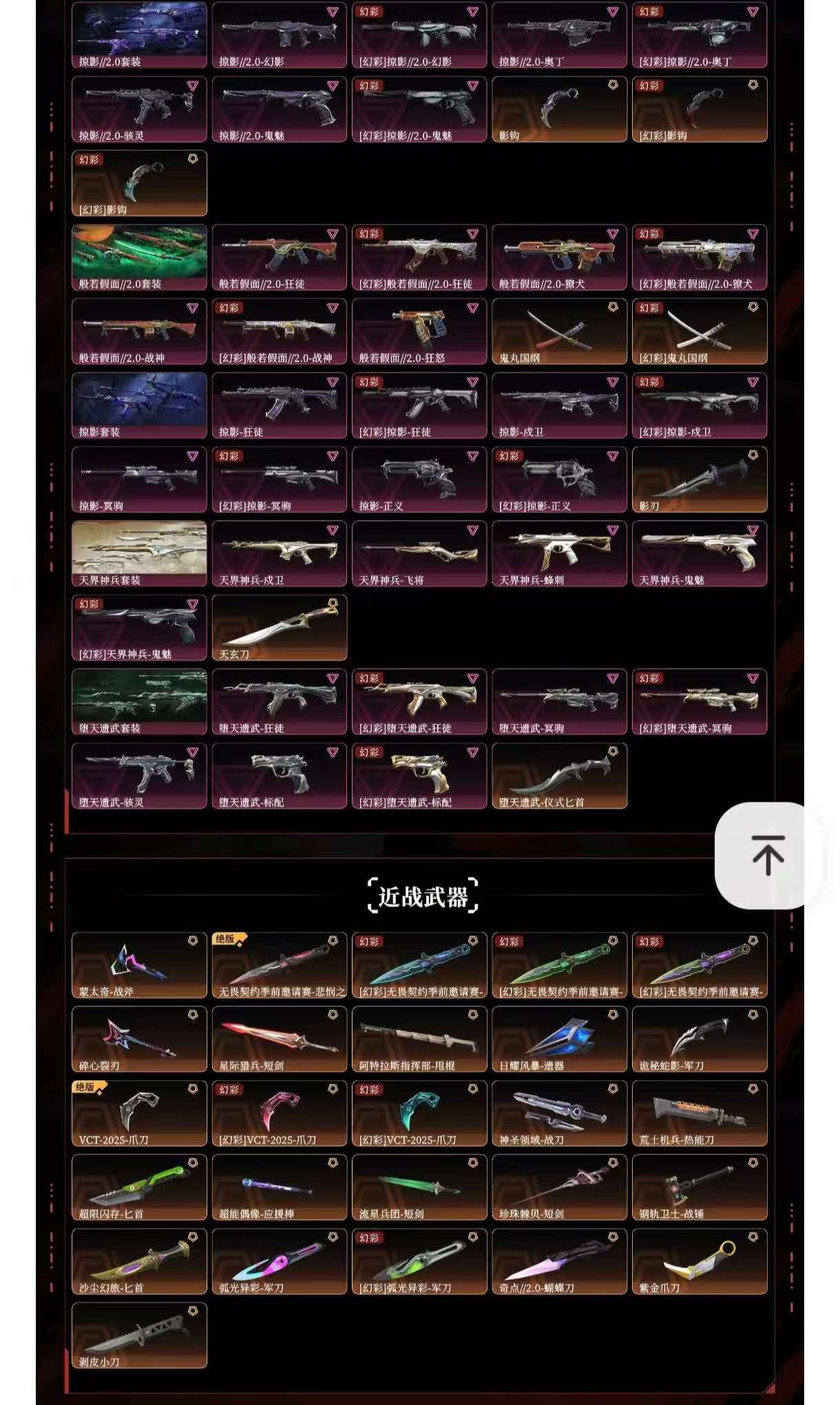Open the 鬼丸国纲 melee skin card

coord(559,332)
